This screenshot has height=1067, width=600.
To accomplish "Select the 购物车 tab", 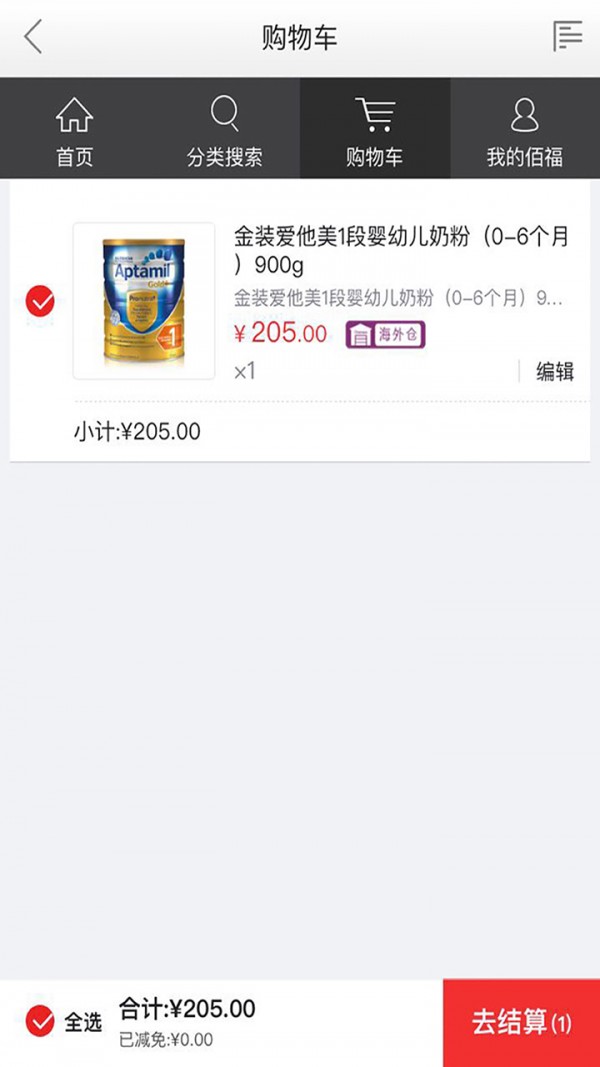I will point(375,130).
